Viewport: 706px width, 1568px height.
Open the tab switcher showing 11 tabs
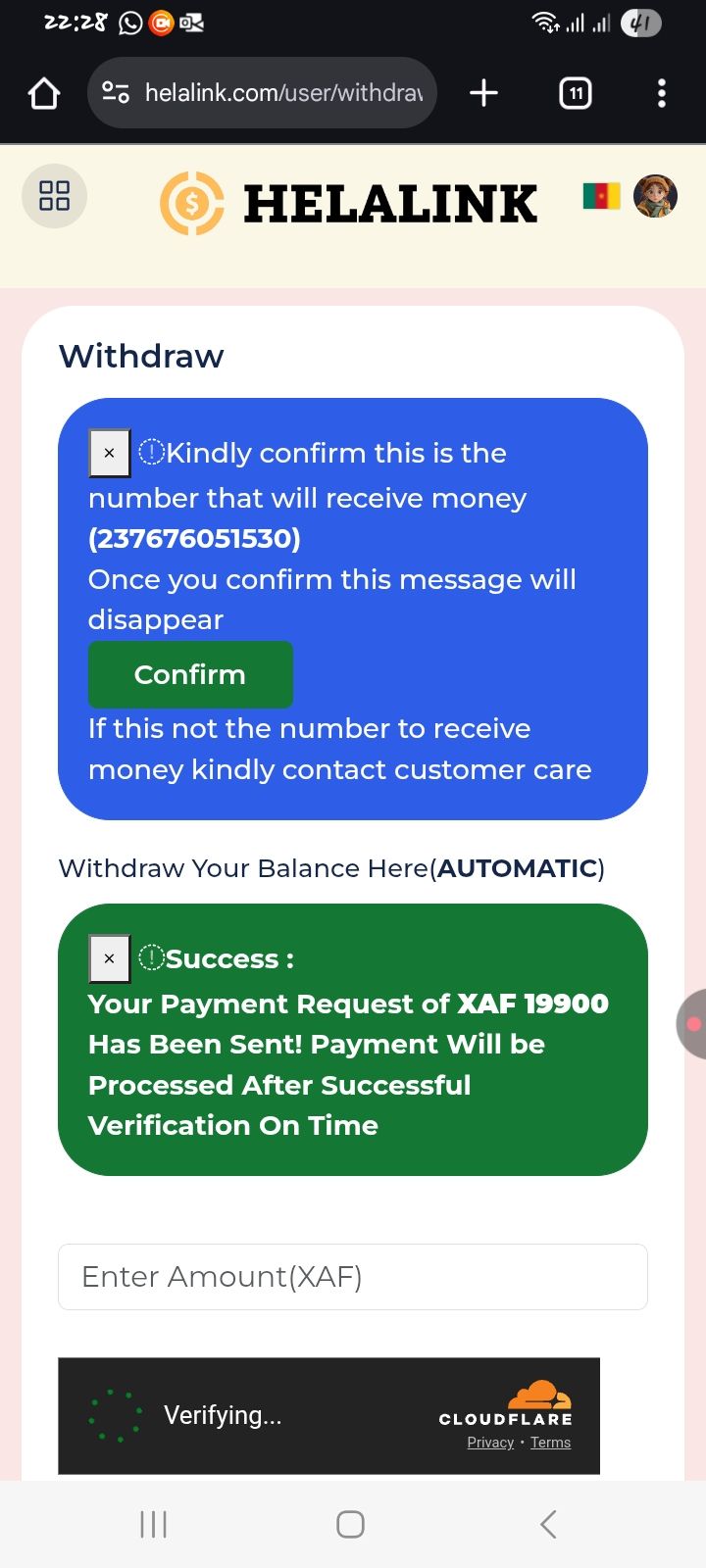[575, 93]
